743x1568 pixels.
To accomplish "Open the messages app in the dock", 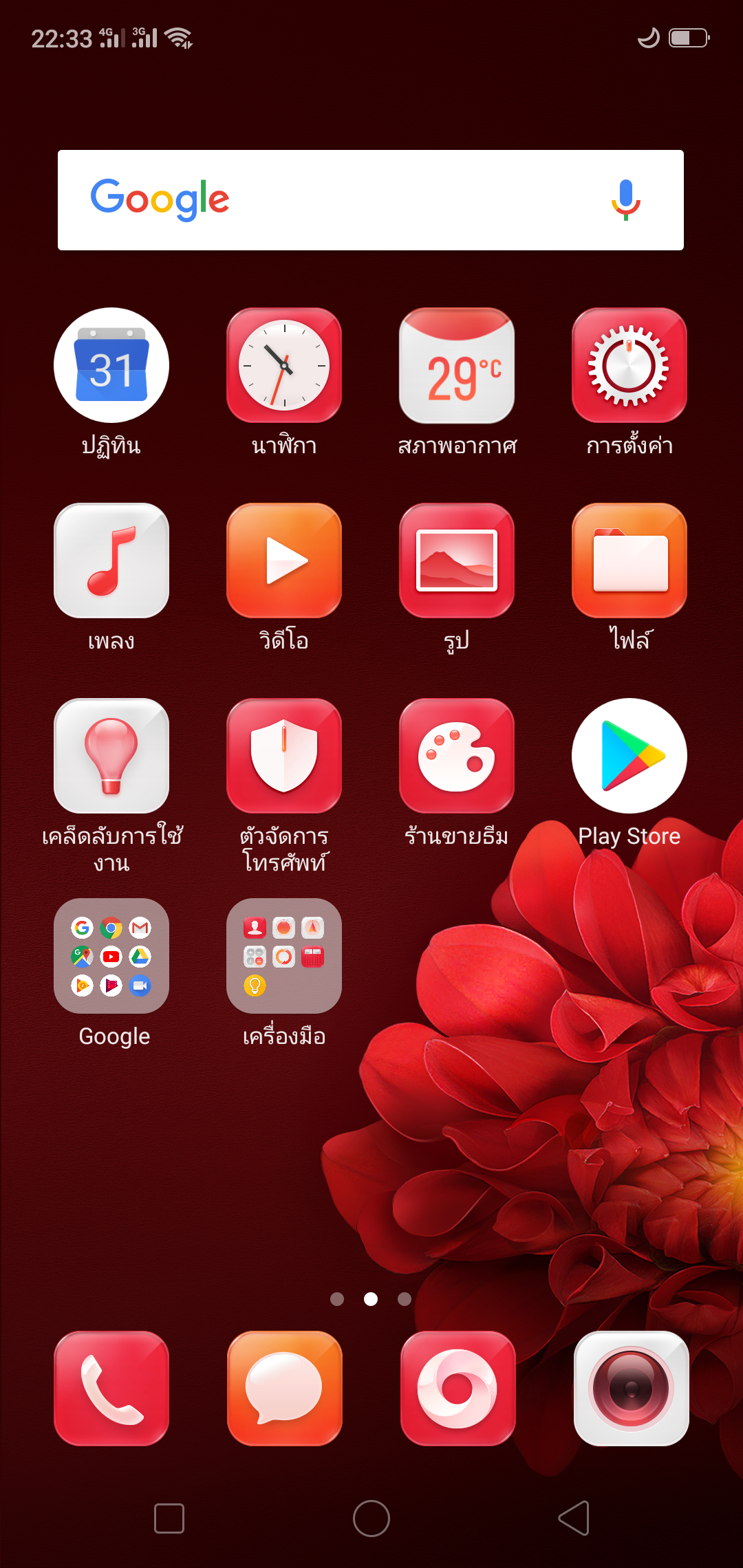I will coord(284,1389).
